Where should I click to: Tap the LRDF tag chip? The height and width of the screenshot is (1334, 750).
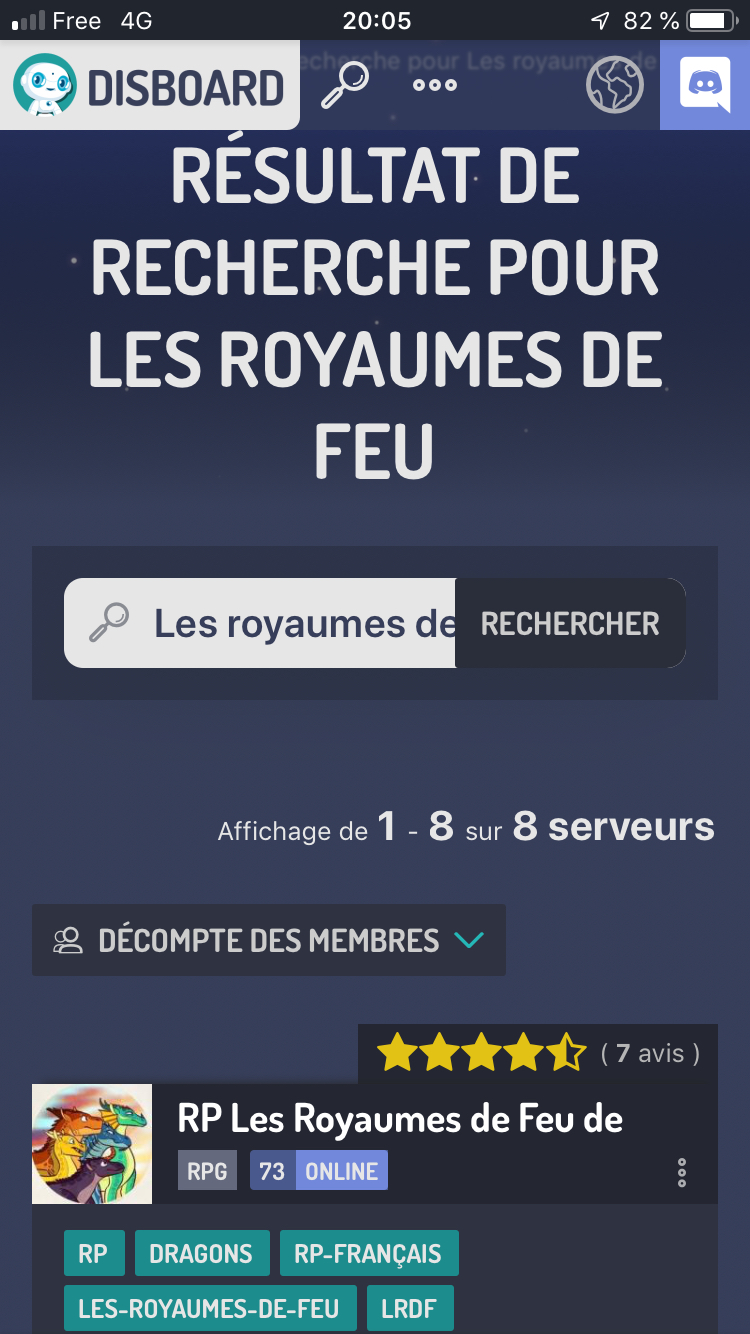(410, 1308)
